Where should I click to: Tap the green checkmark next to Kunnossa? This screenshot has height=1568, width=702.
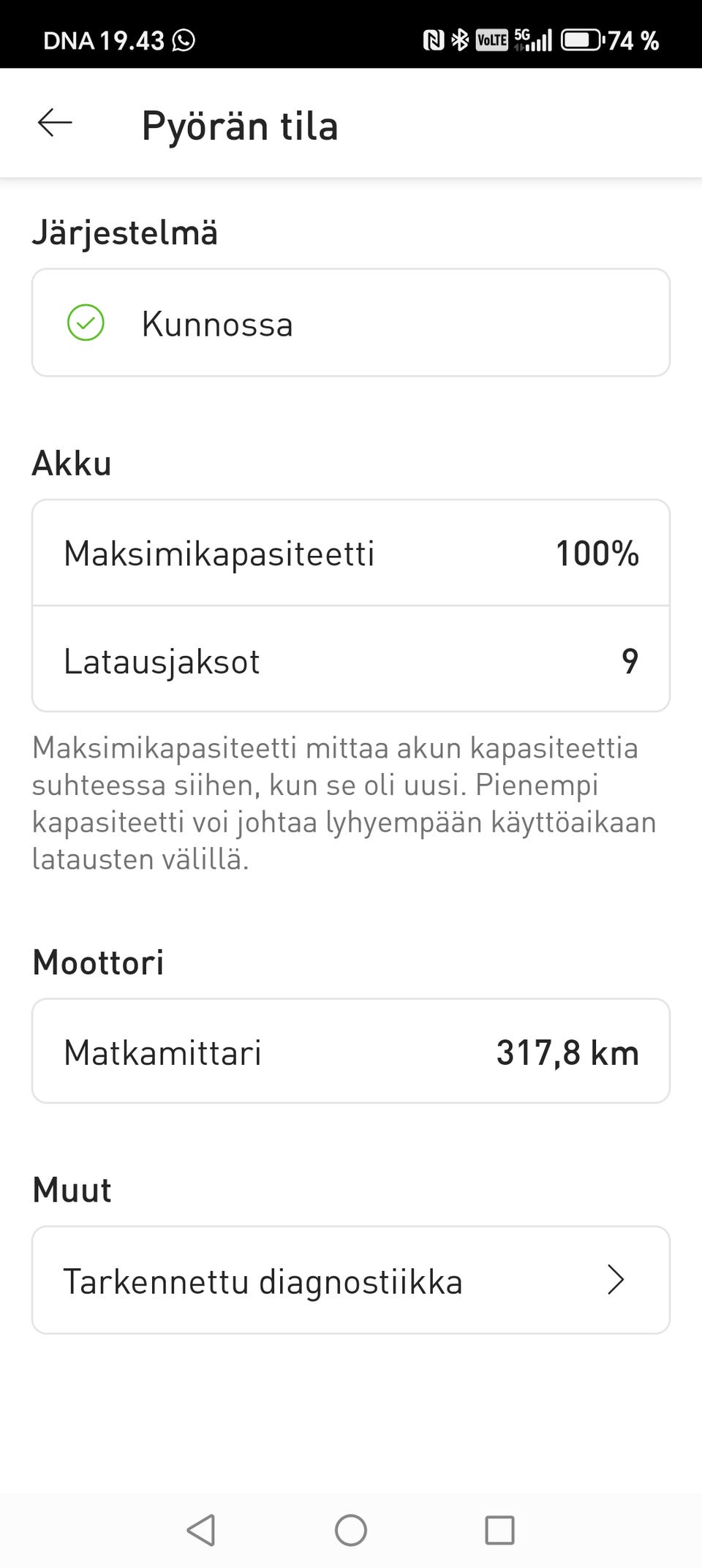(86, 323)
